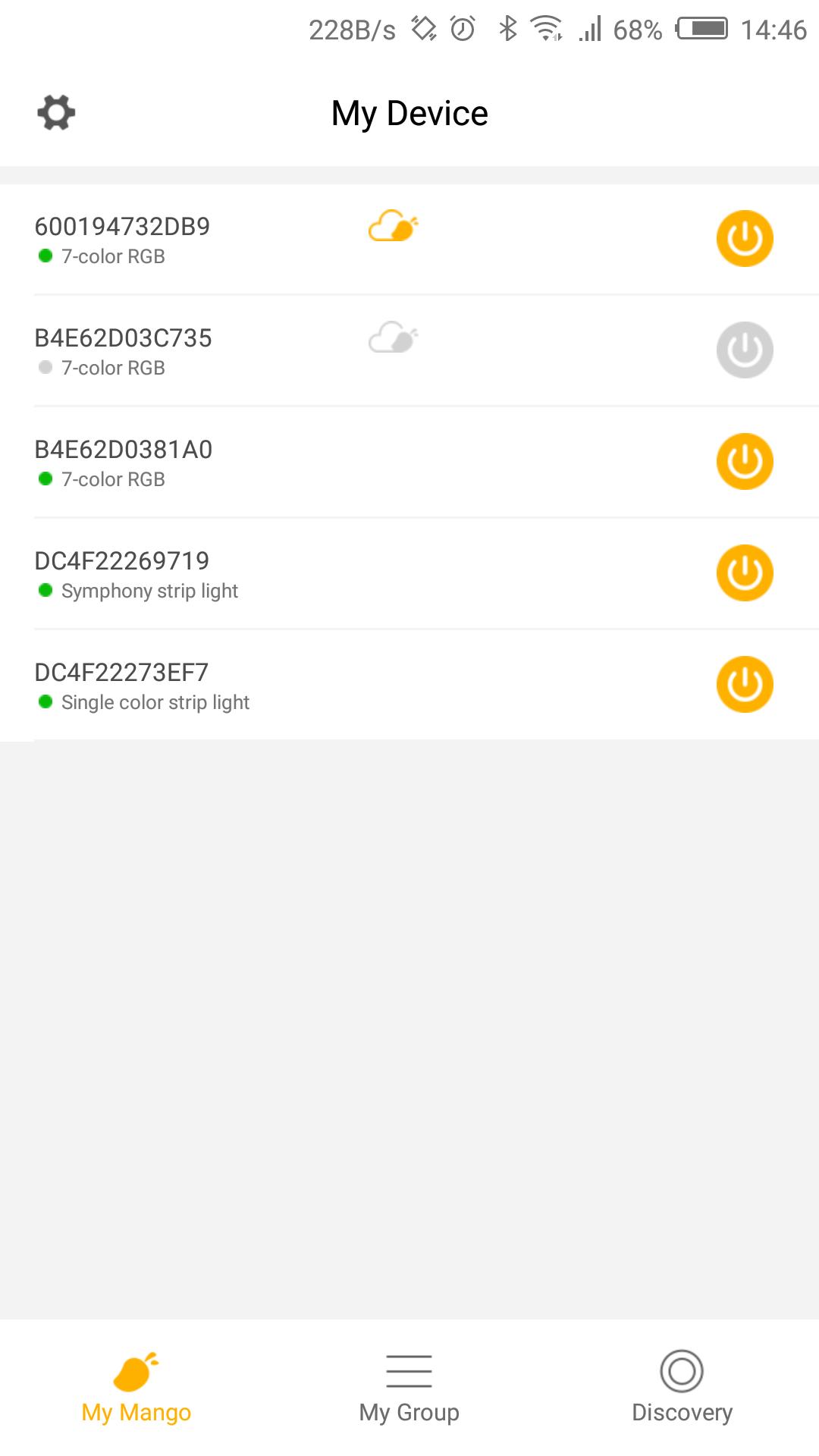
Task: Toggle power for device B4E62D0381A0
Action: coord(744,462)
